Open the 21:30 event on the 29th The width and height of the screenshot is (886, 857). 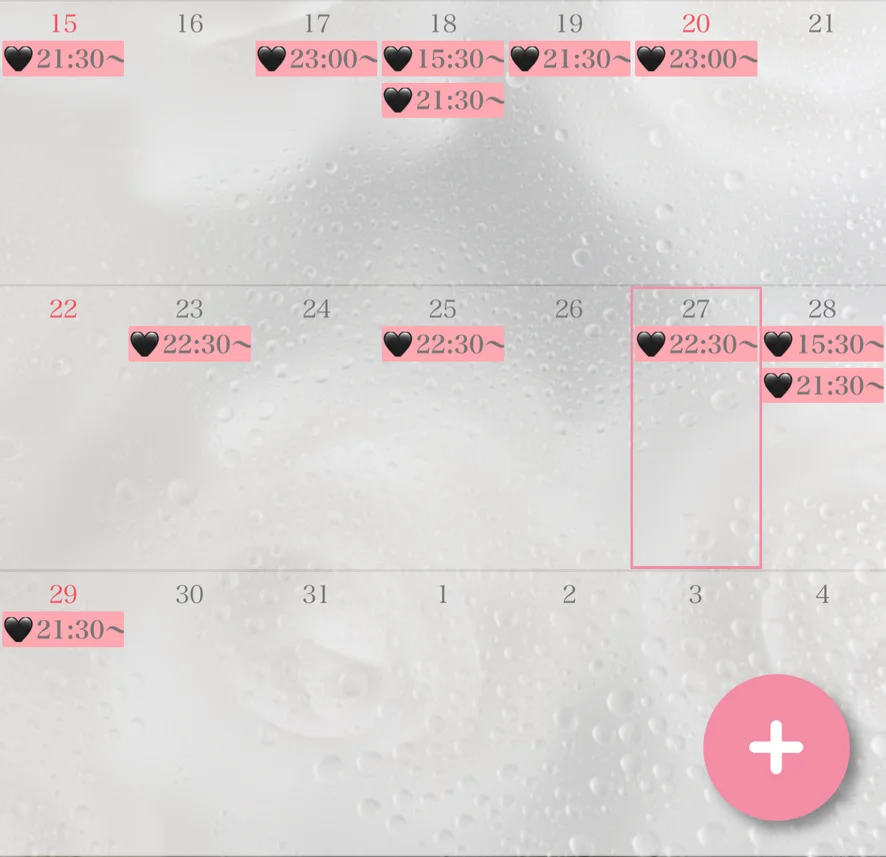point(63,629)
